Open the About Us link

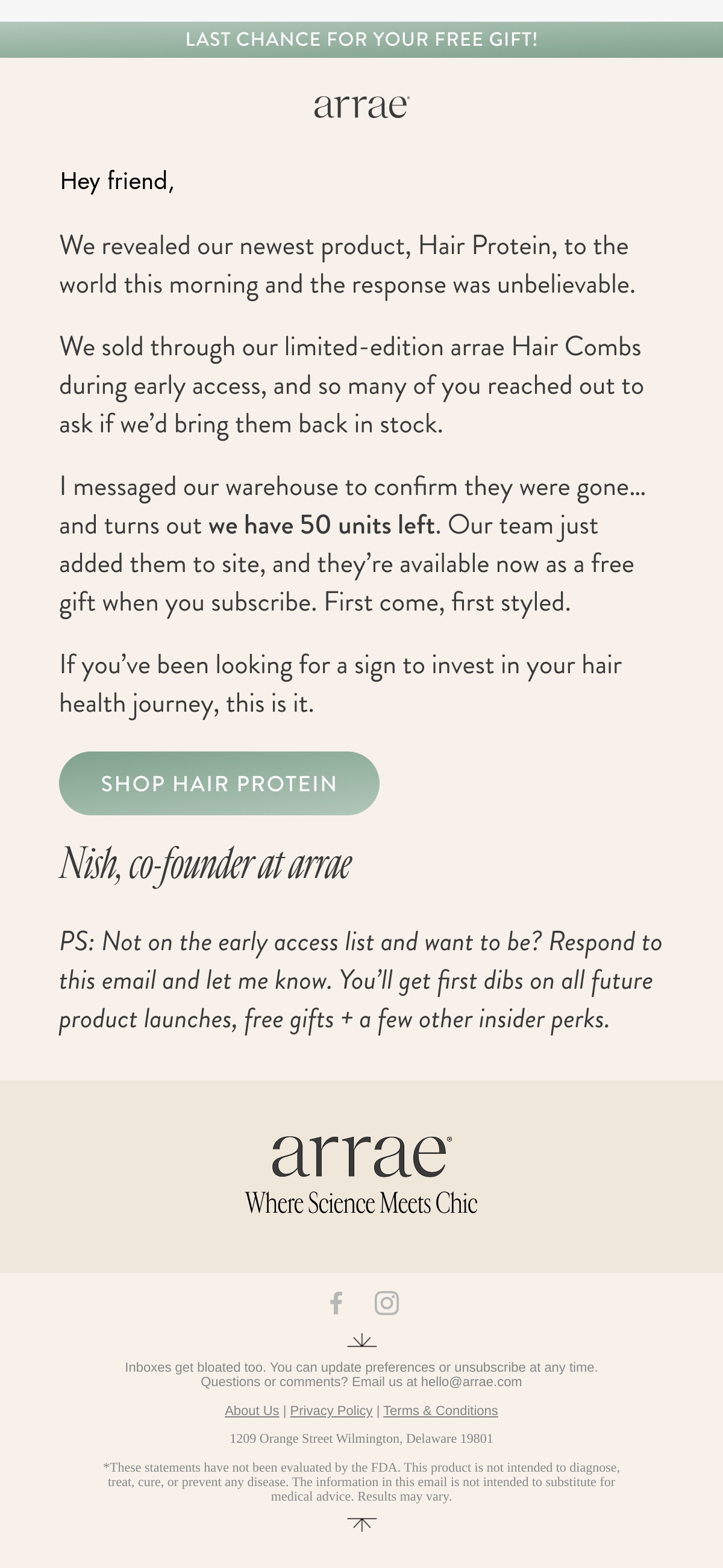pyautogui.click(x=252, y=1410)
